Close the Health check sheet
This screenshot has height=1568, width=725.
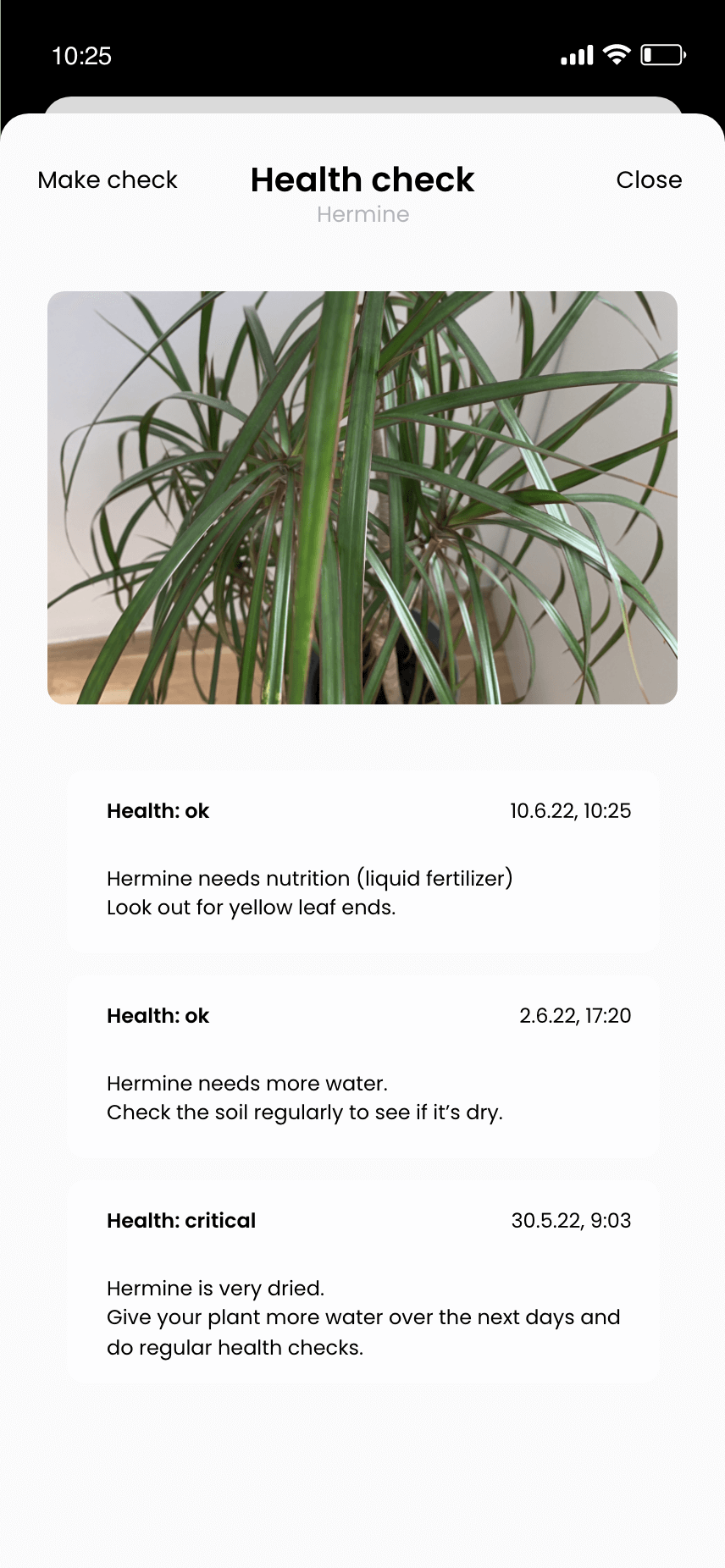pyautogui.click(x=648, y=179)
